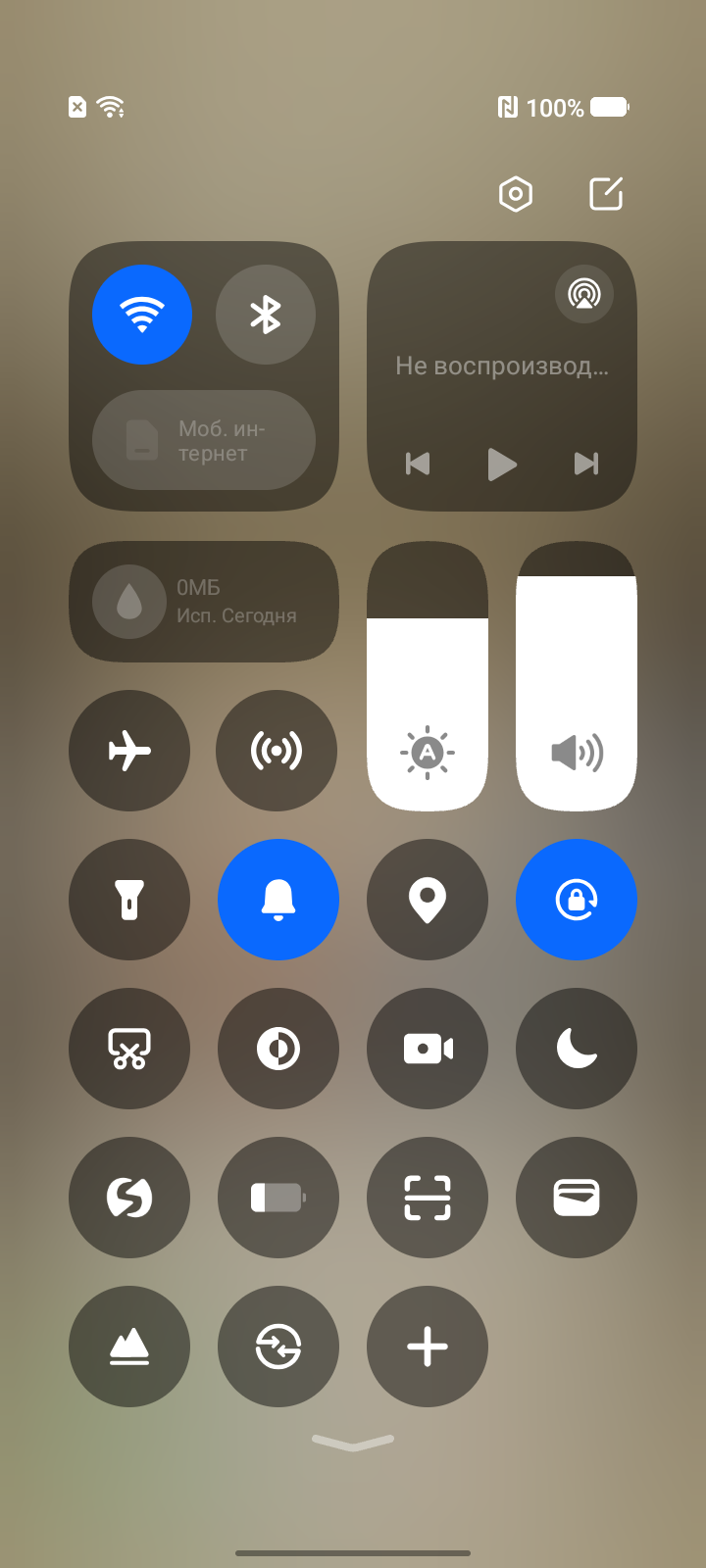Add a new tile with plus button
Image resolution: width=706 pixels, height=1568 pixels.
pyautogui.click(x=428, y=1347)
